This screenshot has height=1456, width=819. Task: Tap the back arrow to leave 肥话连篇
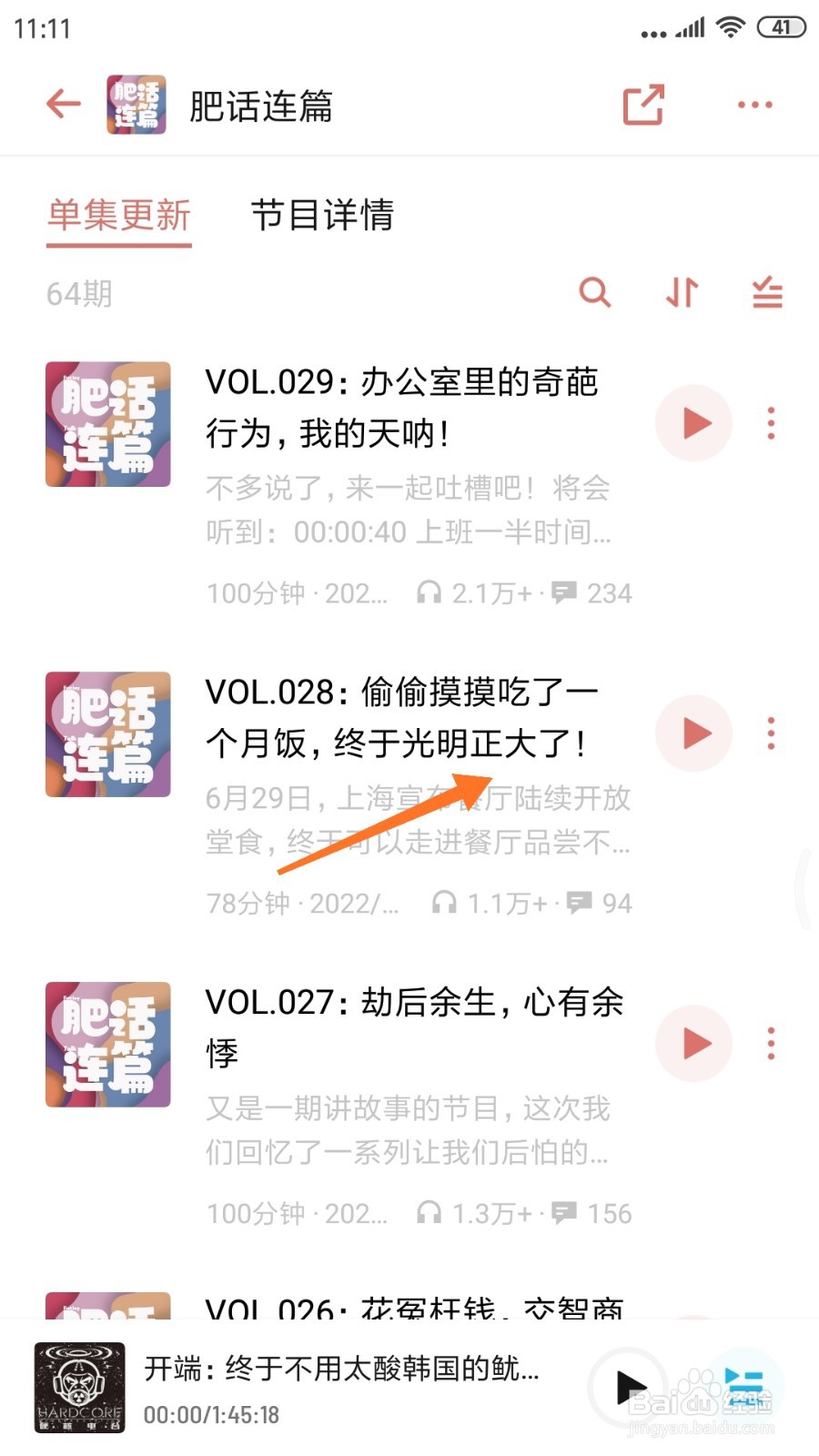point(61,104)
